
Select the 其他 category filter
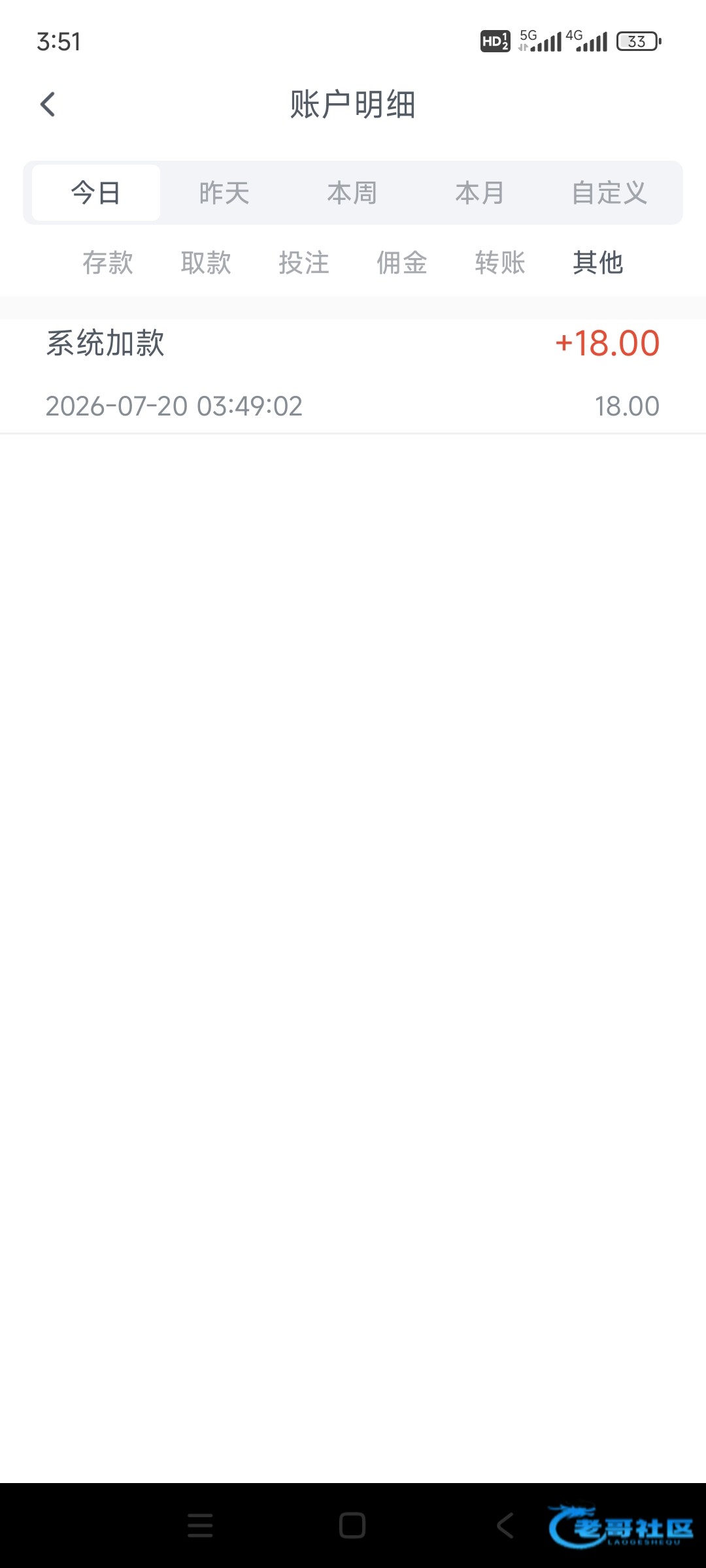(x=598, y=263)
